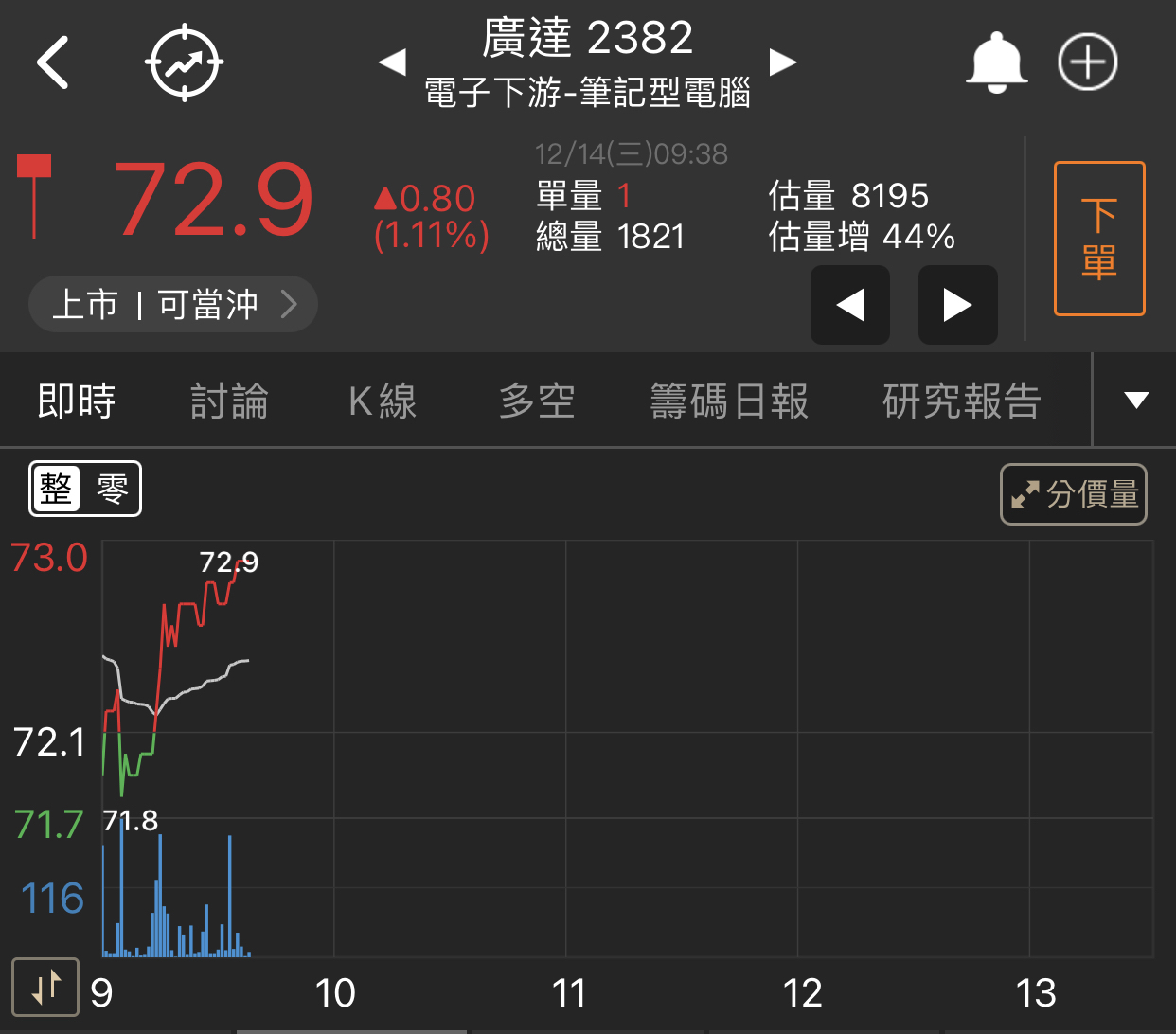1176x1034 pixels.
Task: Step forward with the dark right arrow button
Action: (x=957, y=305)
